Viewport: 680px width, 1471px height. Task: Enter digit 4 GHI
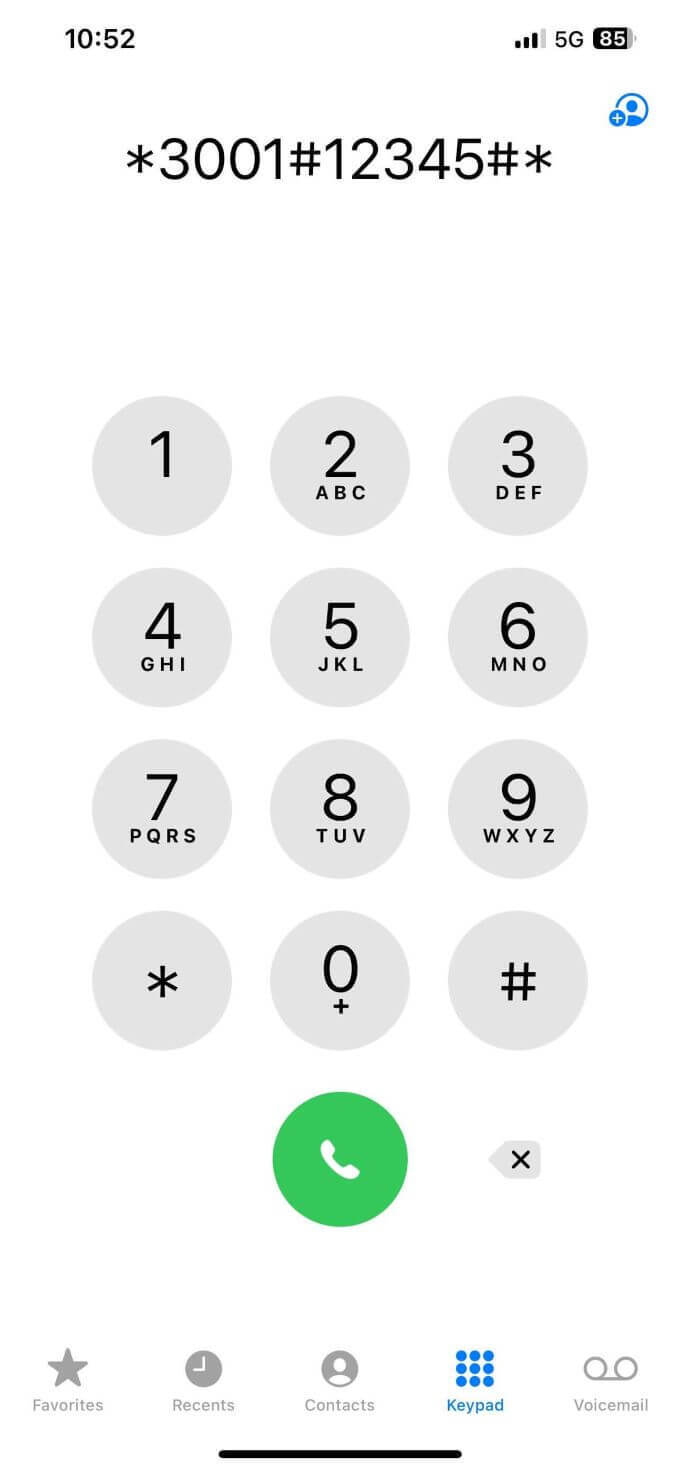coord(162,638)
